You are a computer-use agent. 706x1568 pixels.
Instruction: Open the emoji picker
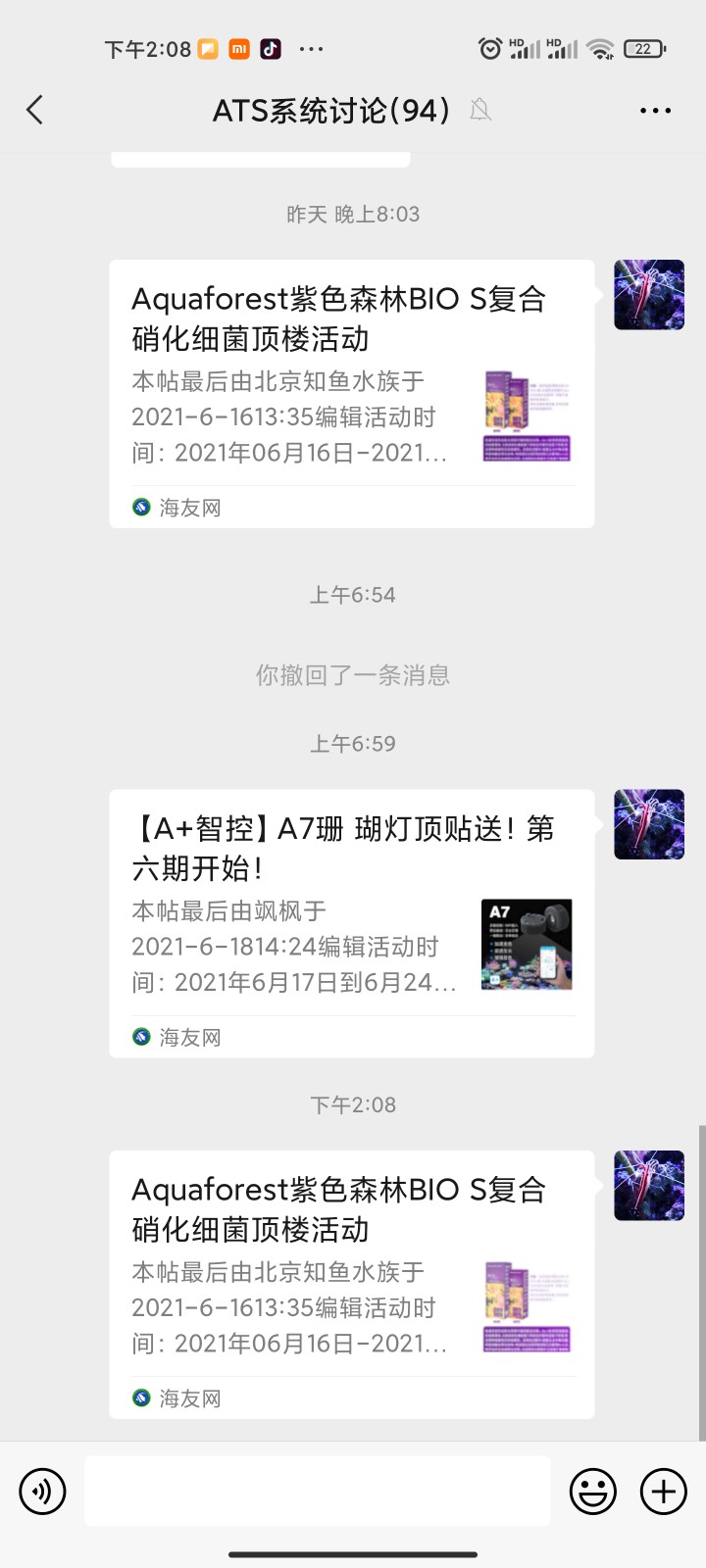click(x=593, y=1492)
